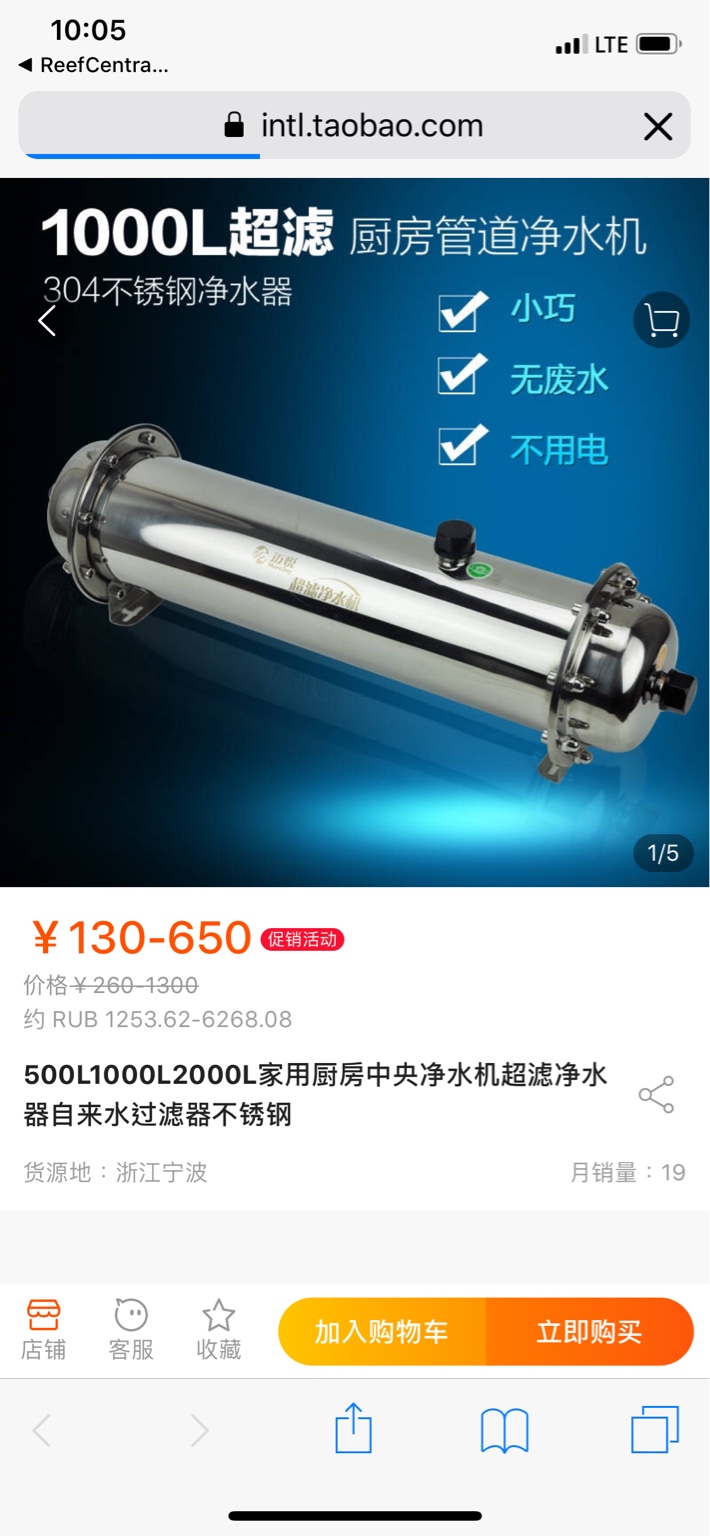Open Safari bookmarks
Screen dimensions: 710x1536
[504, 1430]
